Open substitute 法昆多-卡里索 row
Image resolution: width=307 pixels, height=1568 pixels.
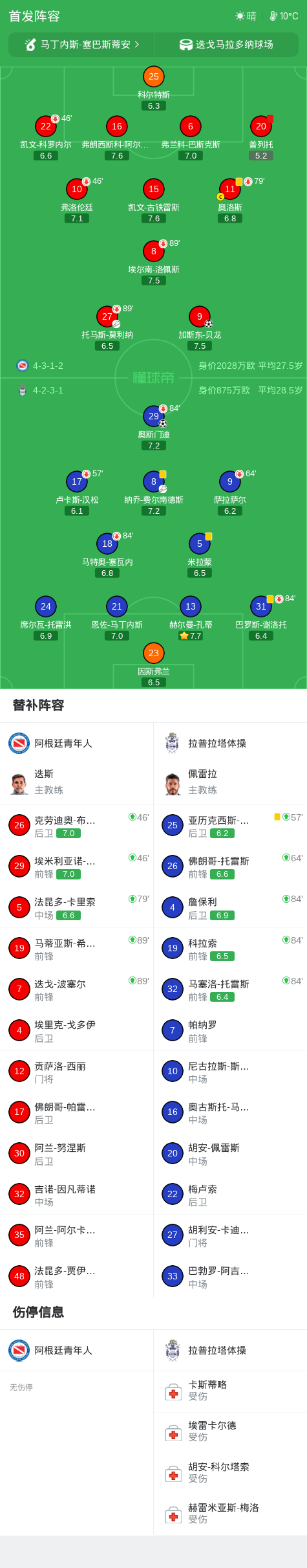click(x=77, y=907)
